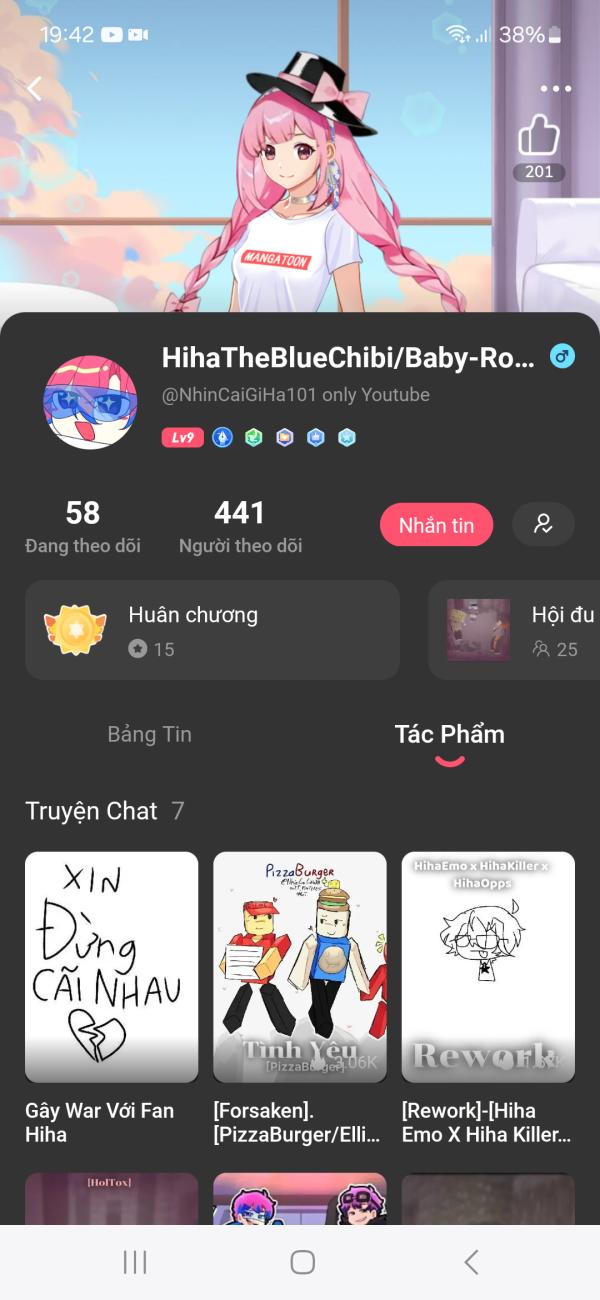View the user's round profile avatar
The width and height of the screenshot is (600, 1300).
click(x=90, y=403)
